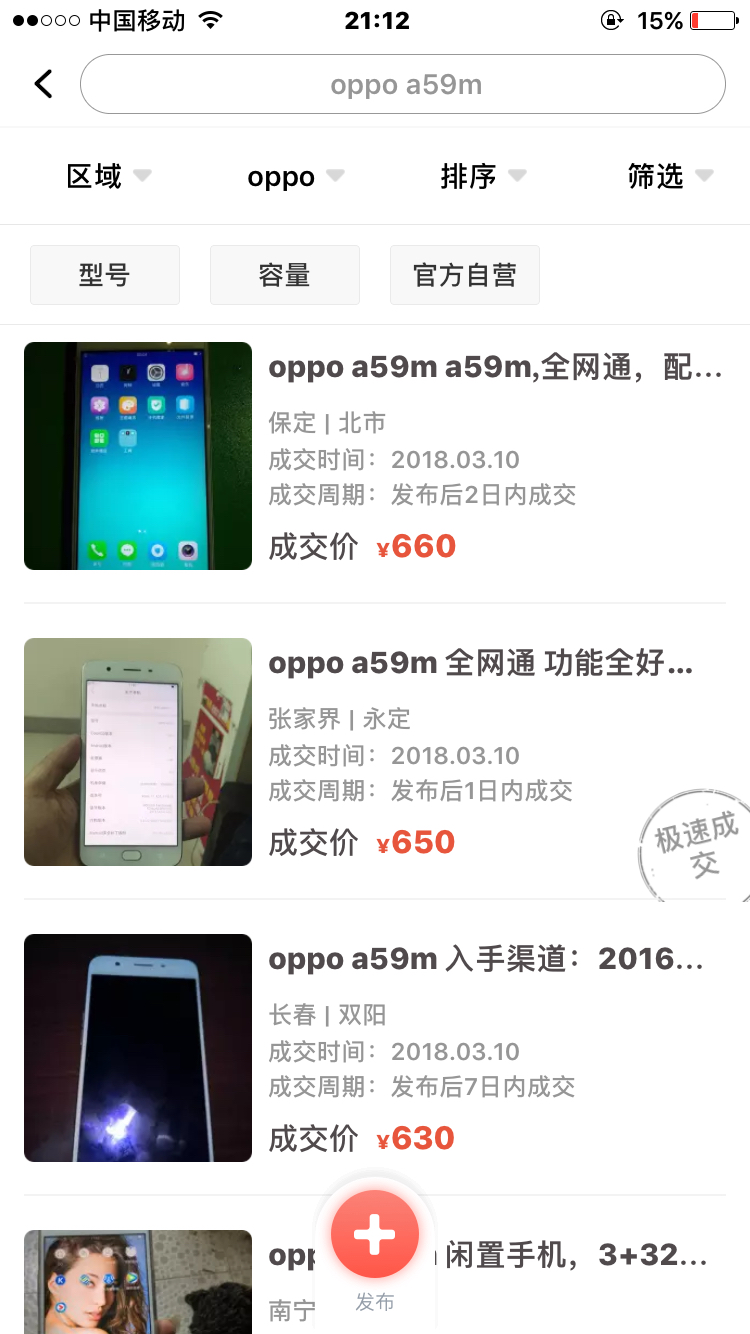Open the clock showing 21:12

point(375,19)
